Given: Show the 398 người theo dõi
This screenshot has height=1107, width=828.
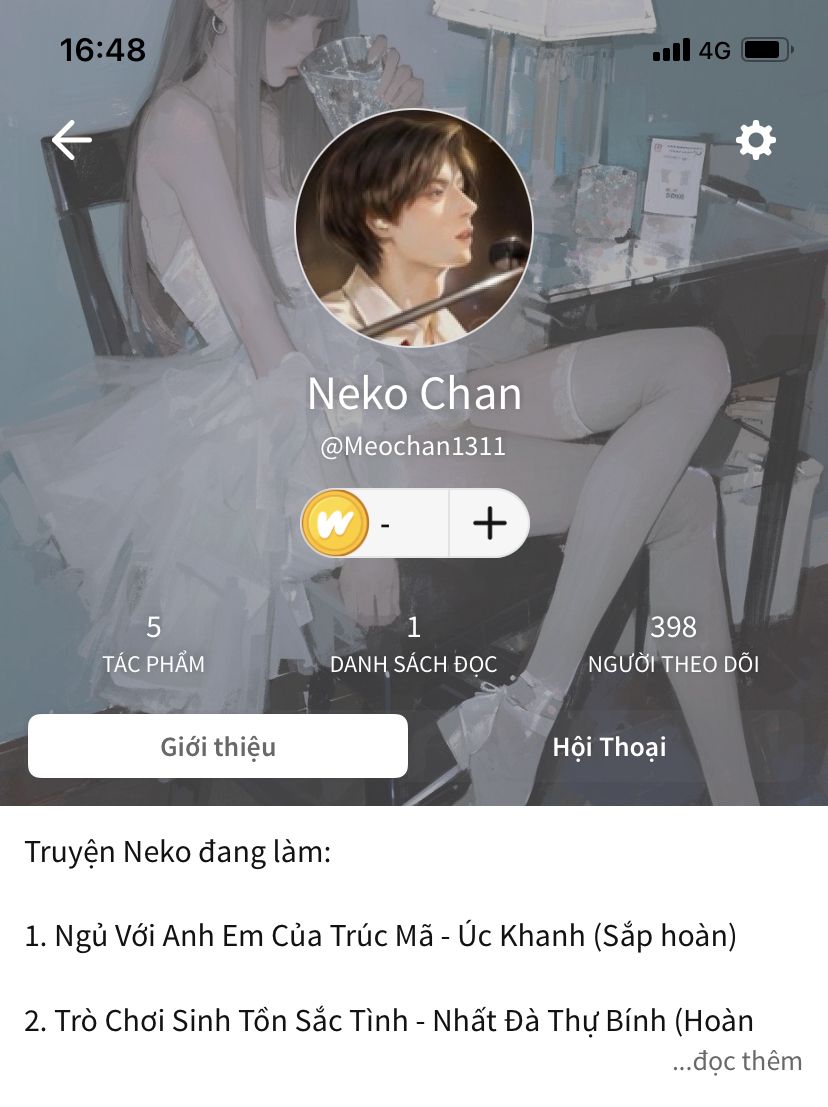Looking at the screenshot, I should coord(673,645).
